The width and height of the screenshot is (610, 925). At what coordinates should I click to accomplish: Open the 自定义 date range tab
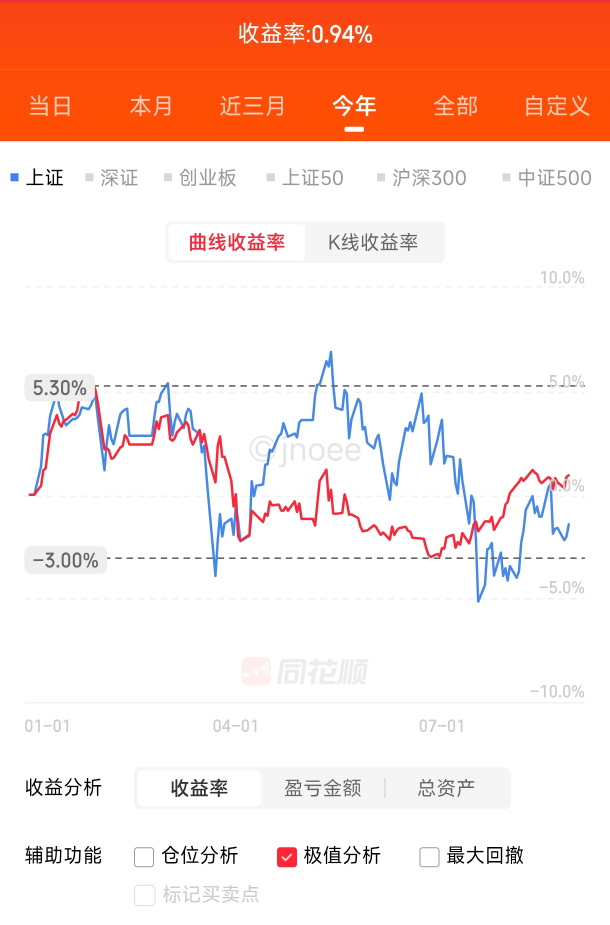point(557,107)
